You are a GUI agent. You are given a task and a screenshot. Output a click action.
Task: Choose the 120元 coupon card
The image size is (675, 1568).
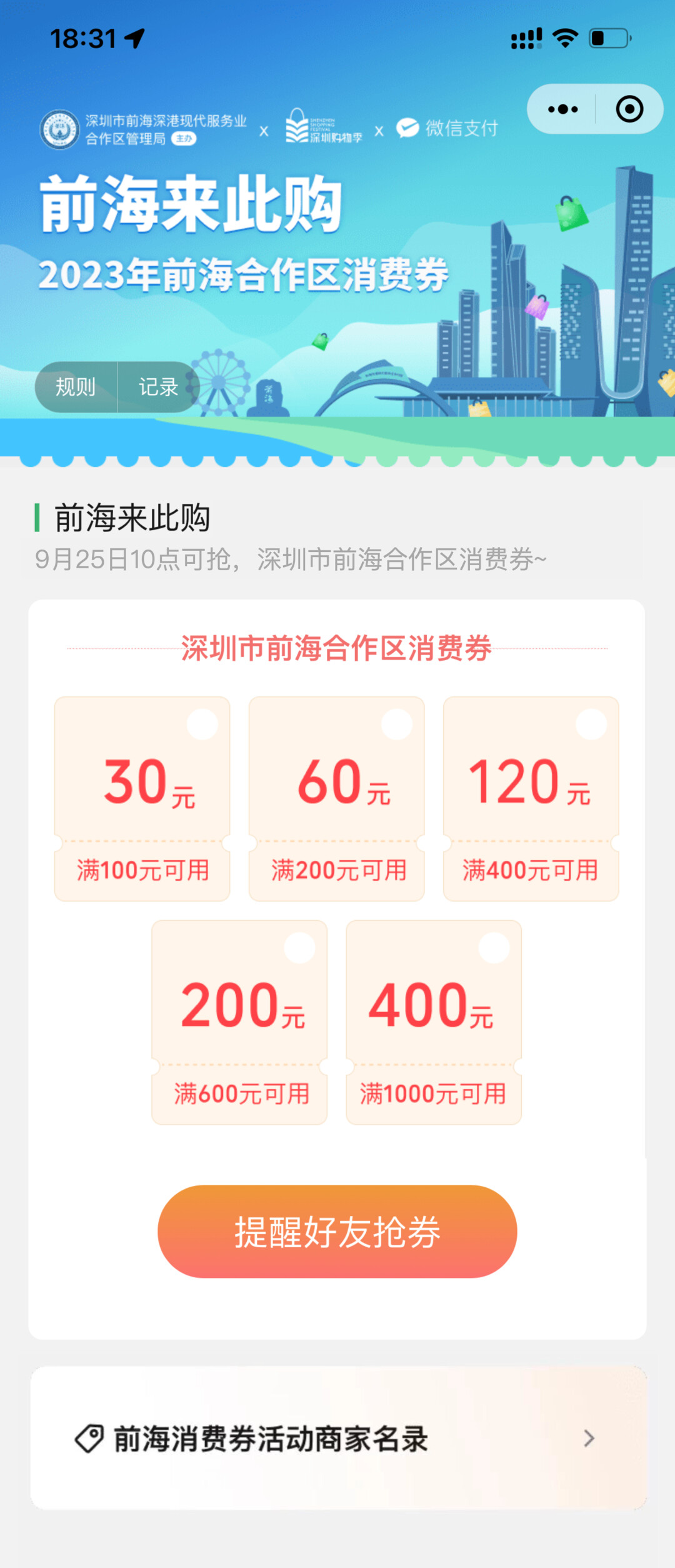531,798
